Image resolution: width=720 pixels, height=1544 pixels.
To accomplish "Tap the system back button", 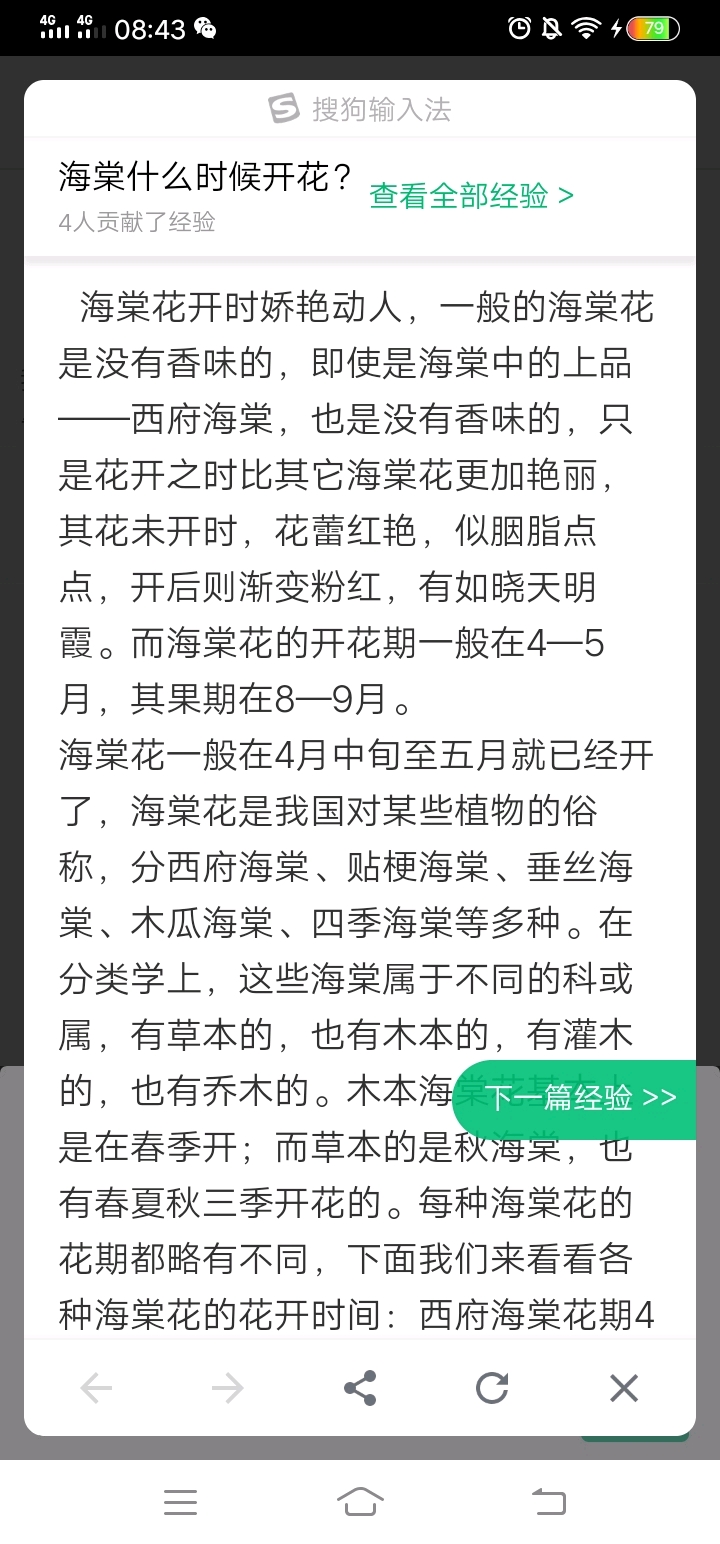I will point(548,1502).
